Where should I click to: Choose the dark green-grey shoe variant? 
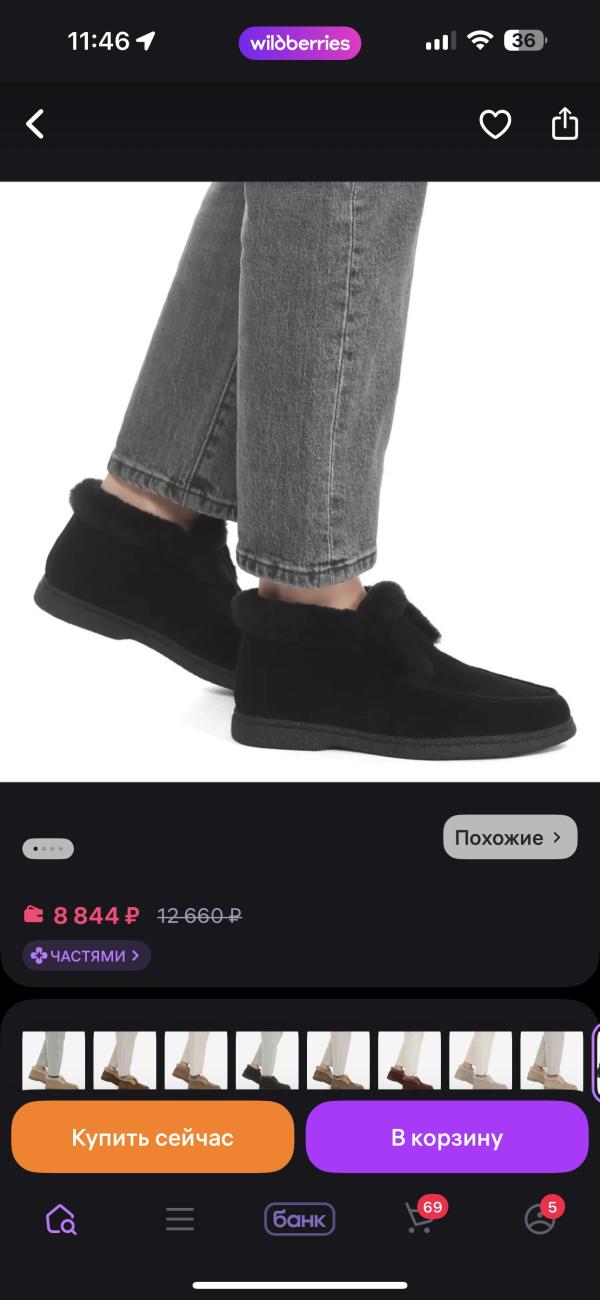(267, 1061)
